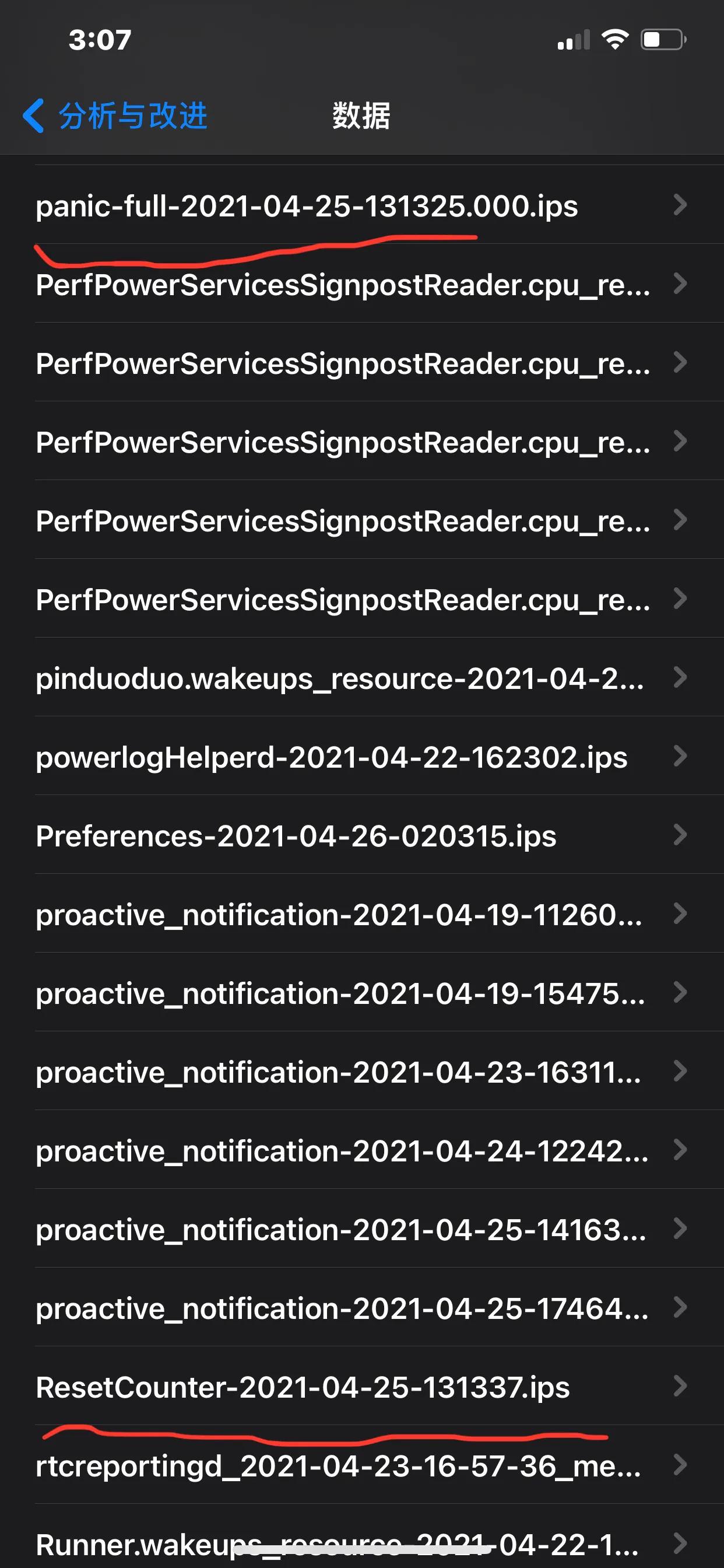Open proactive_notification-2021-04-23-16311 entry
The image size is (724, 1568).
coord(338,1072)
